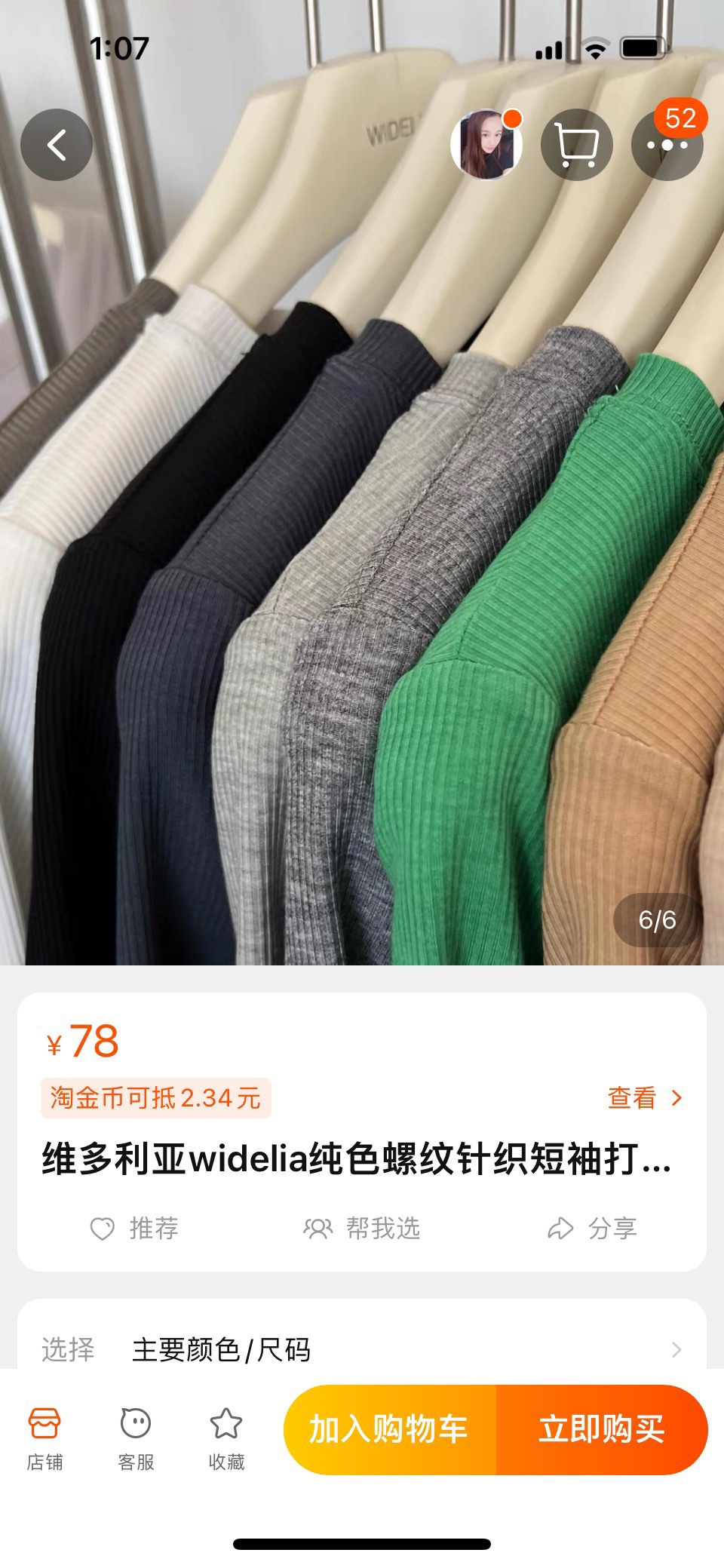Buy now with 立即购买
This screenshot has height=1568, width=724.
(x=602, y=1429)
